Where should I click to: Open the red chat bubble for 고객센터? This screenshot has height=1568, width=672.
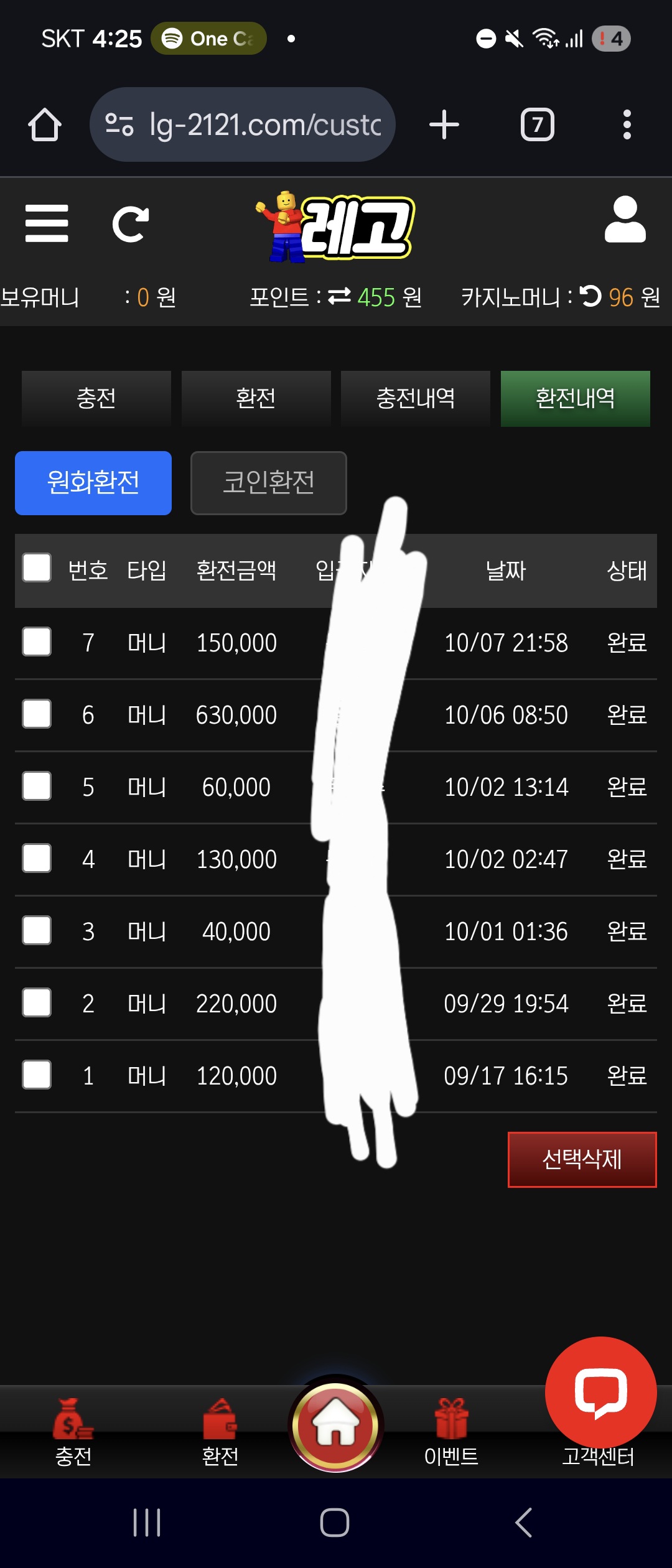600,1393
